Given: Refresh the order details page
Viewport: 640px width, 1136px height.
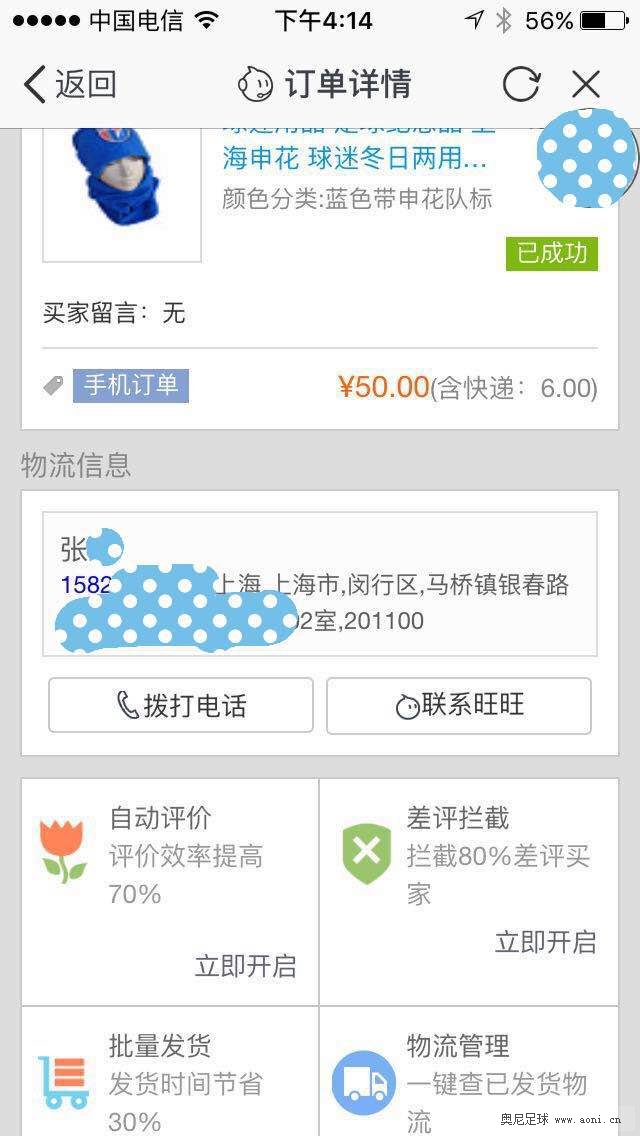Looking at the screenshot, I should [x=521, y=85].
